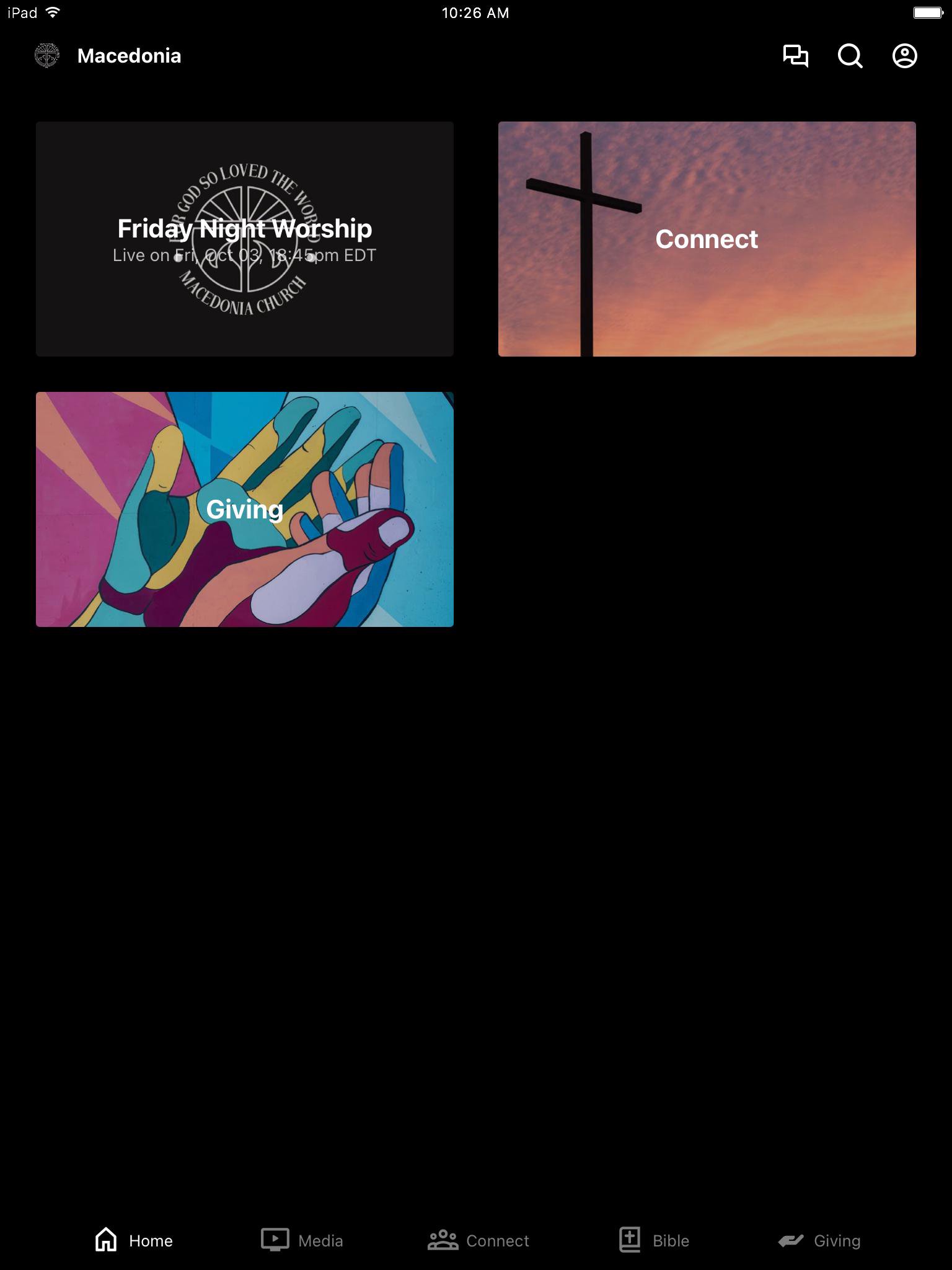Open the messages chat icon
The image size is (952, 1270).
[x=795, y=56]
